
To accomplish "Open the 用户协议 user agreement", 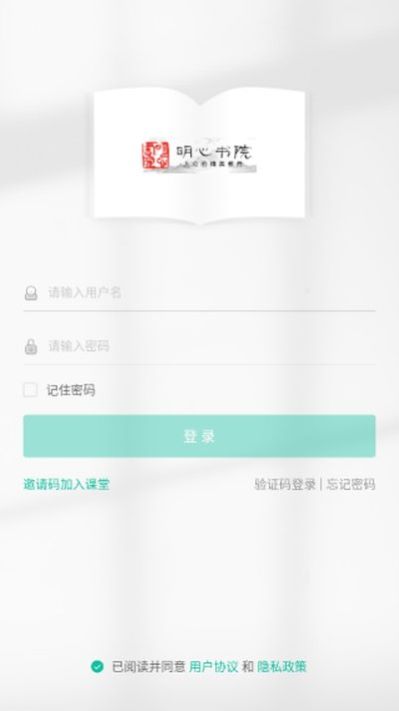I will tap(214, 667).
